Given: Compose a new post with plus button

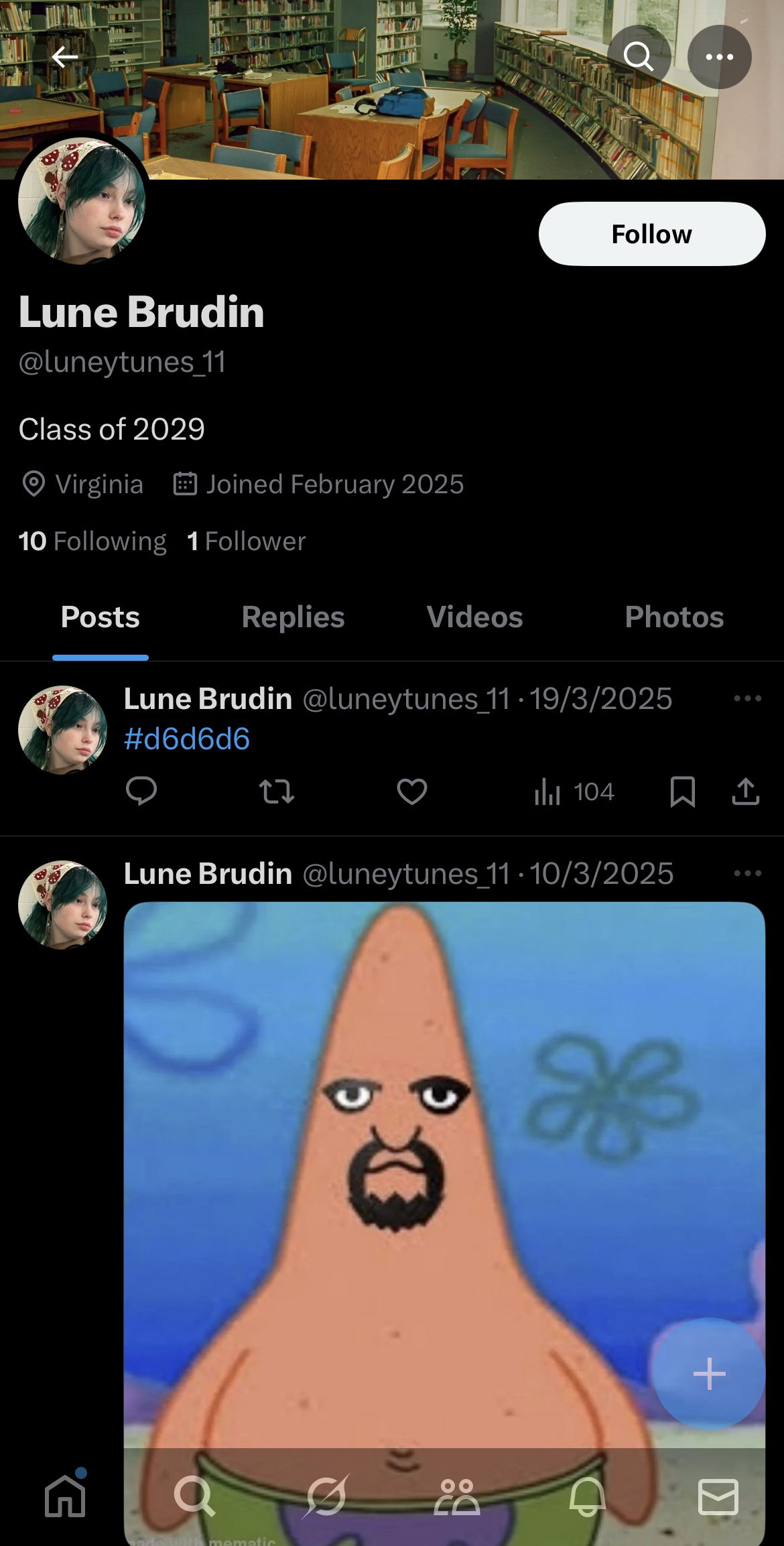Looking at the screenshot, I should pyautogui.click(x=709, y=1373).
